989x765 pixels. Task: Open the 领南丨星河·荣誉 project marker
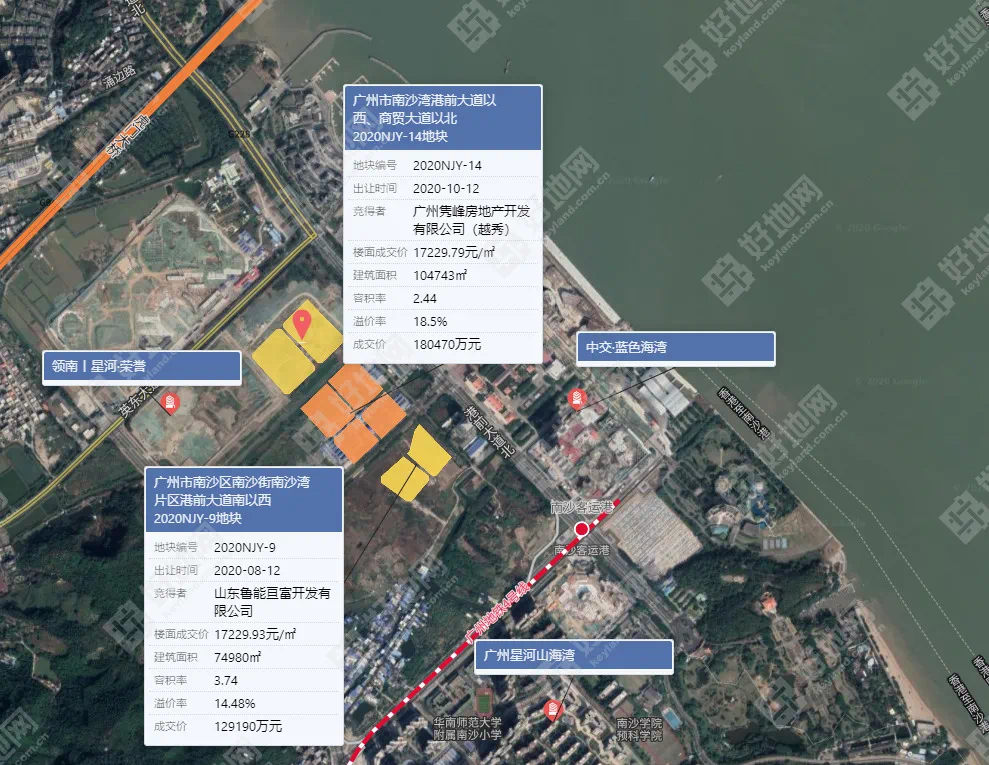(x=170, y=403)
